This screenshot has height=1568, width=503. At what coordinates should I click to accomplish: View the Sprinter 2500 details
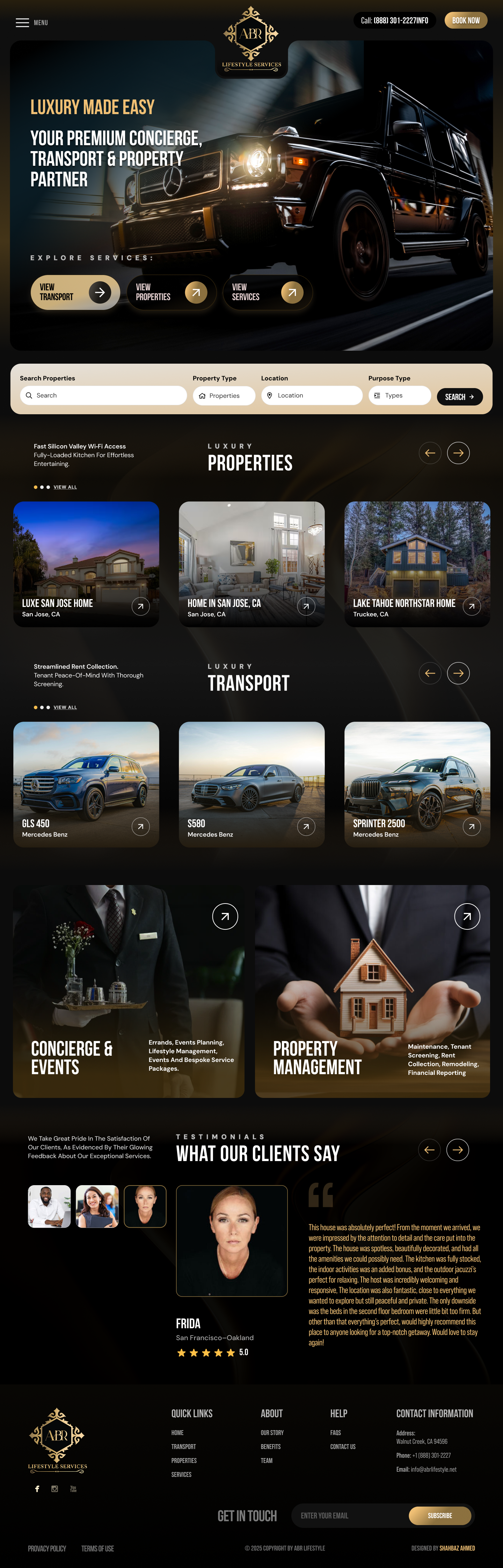tap(417, 784)
